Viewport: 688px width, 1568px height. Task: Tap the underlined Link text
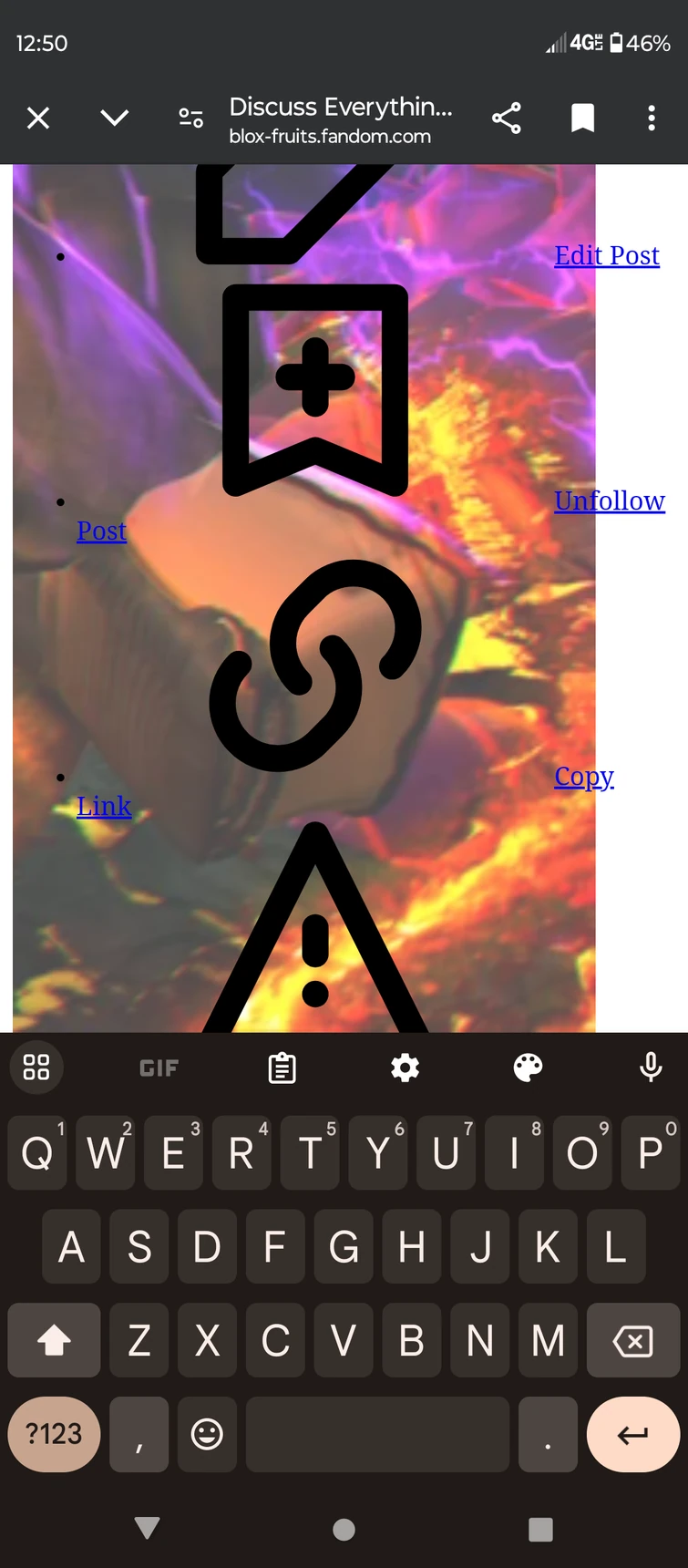104,807
